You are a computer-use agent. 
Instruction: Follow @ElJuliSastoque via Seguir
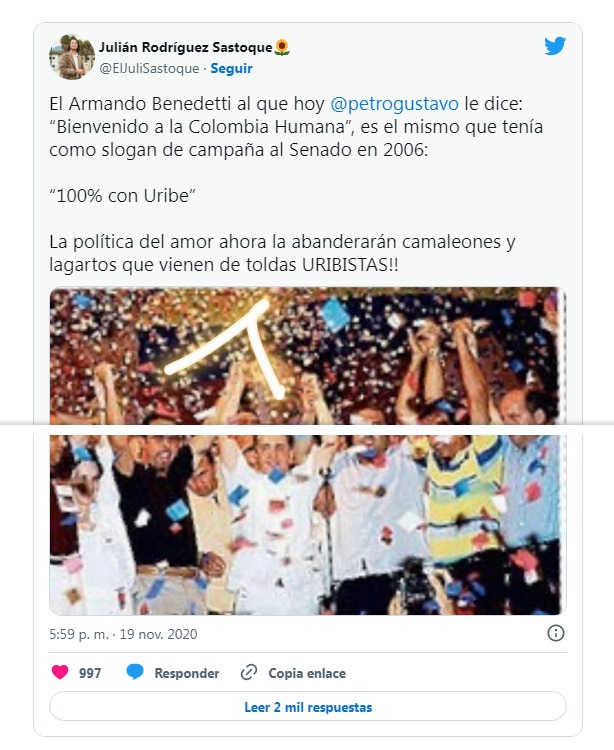click(x=231, y=69)
